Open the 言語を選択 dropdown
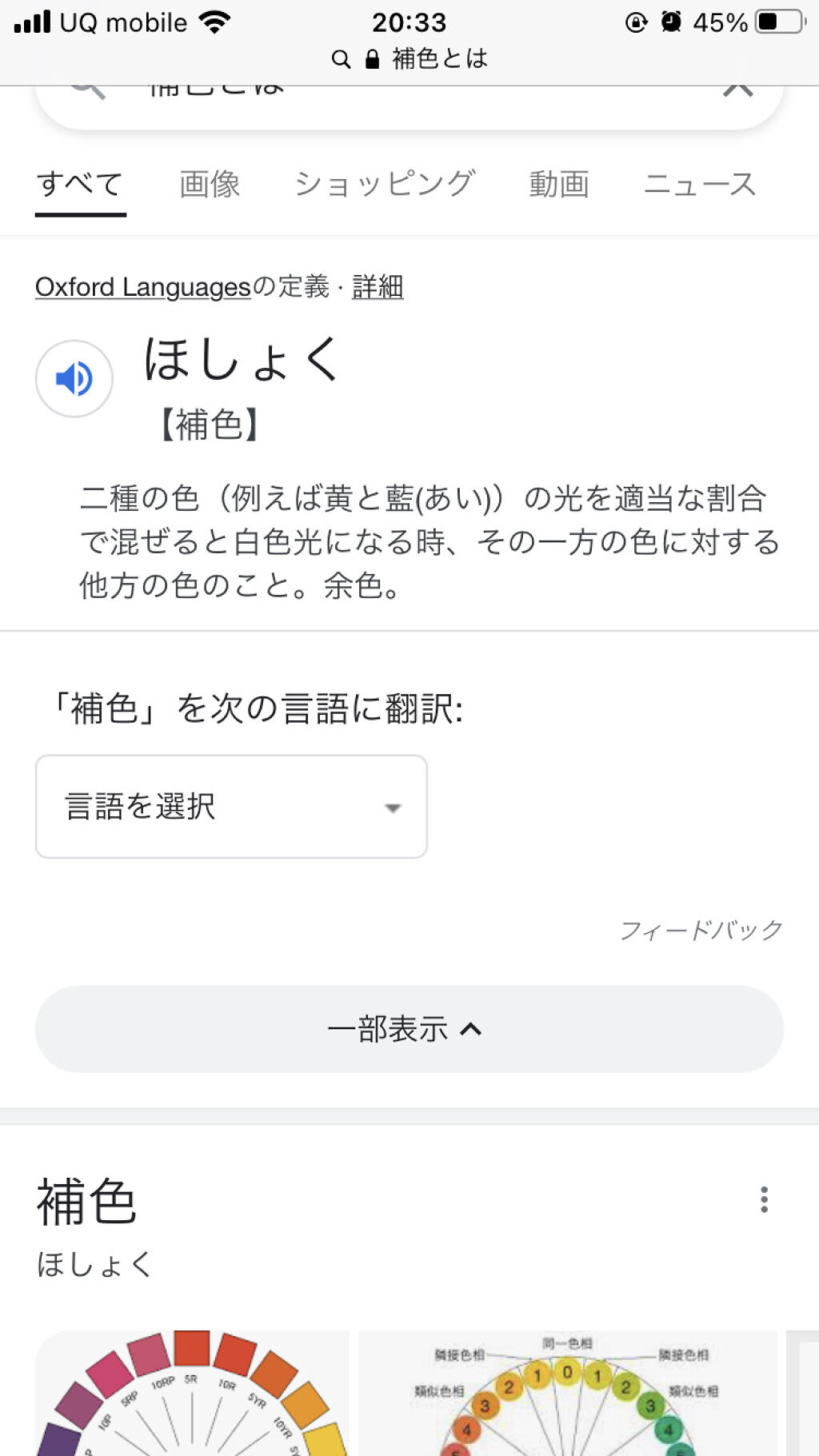819x1456 pixels. point(231,806)
